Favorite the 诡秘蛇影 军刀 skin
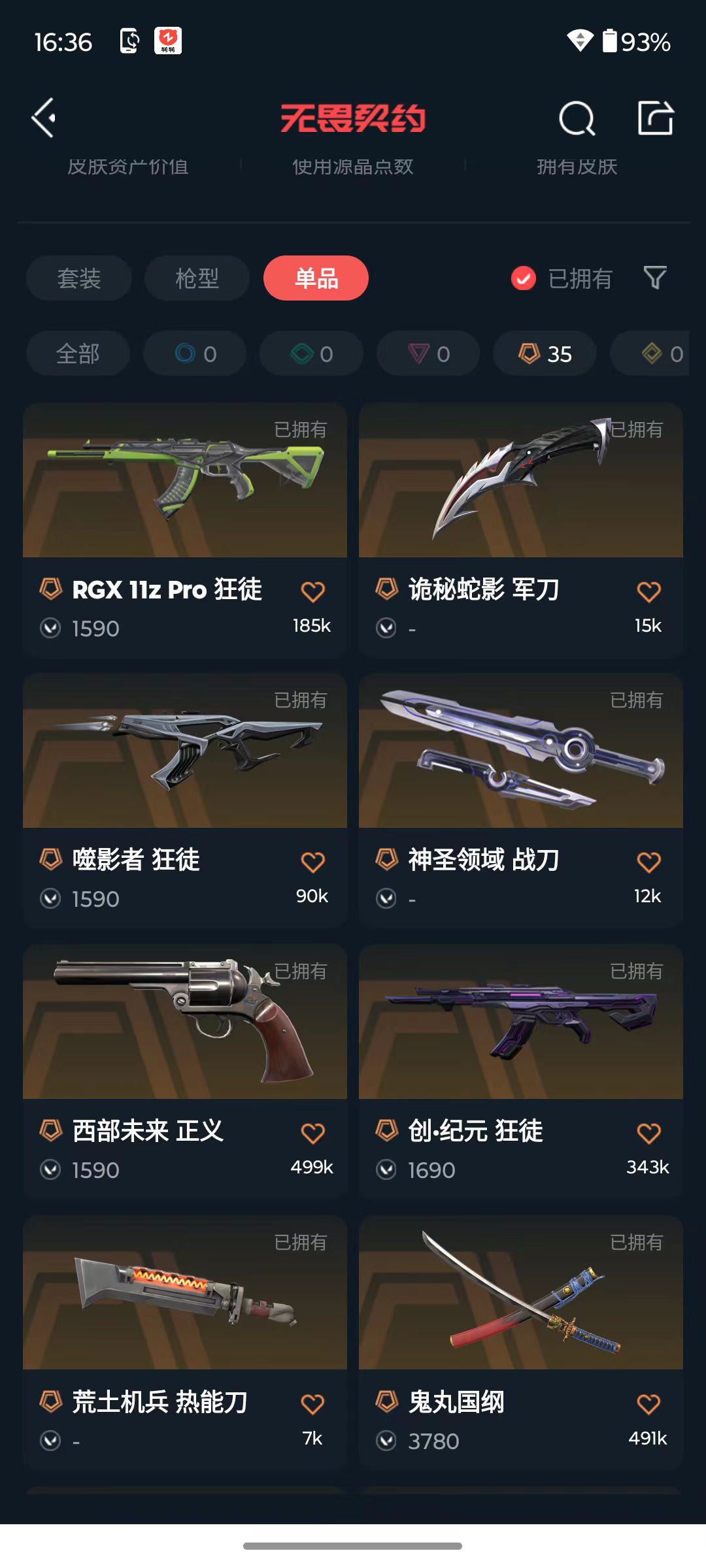Viewport: 706px width, 1568px height. (x=649, y=591)
